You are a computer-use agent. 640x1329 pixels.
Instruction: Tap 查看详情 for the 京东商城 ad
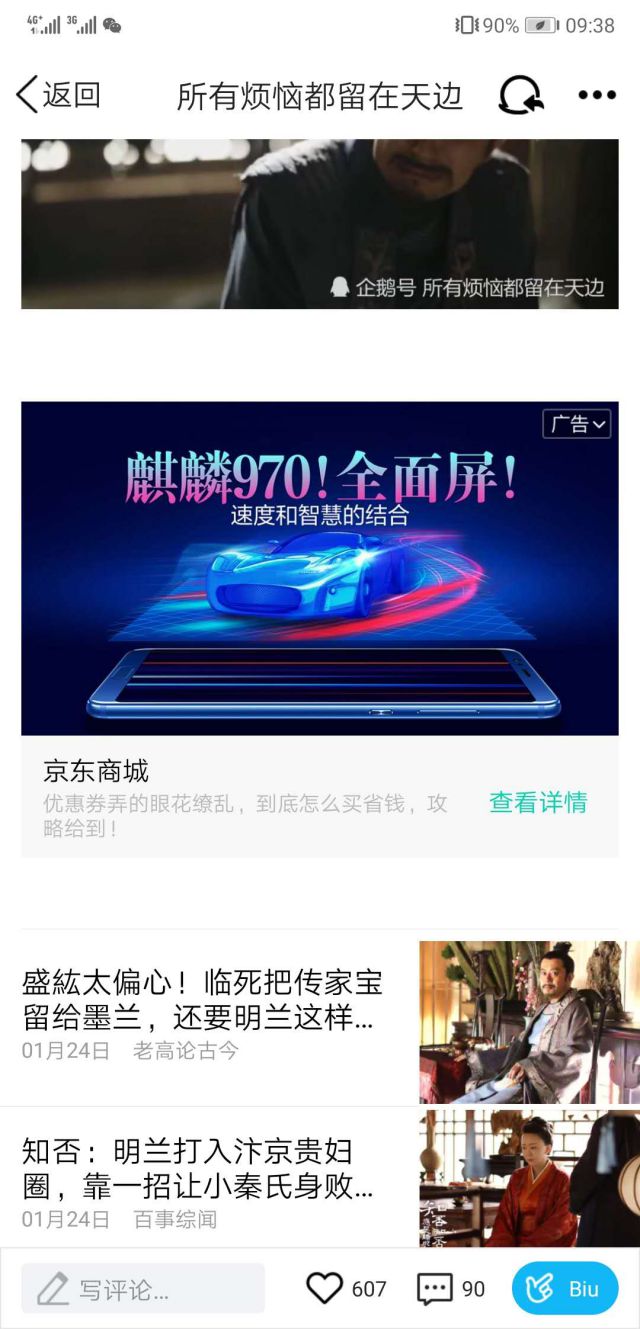(x=537, y=802)
